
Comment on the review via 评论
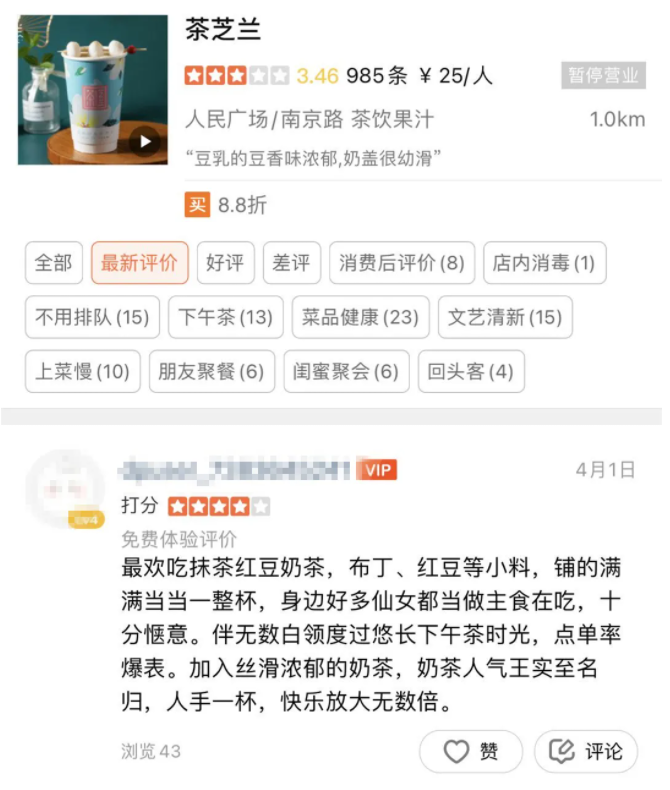[586, 751]
